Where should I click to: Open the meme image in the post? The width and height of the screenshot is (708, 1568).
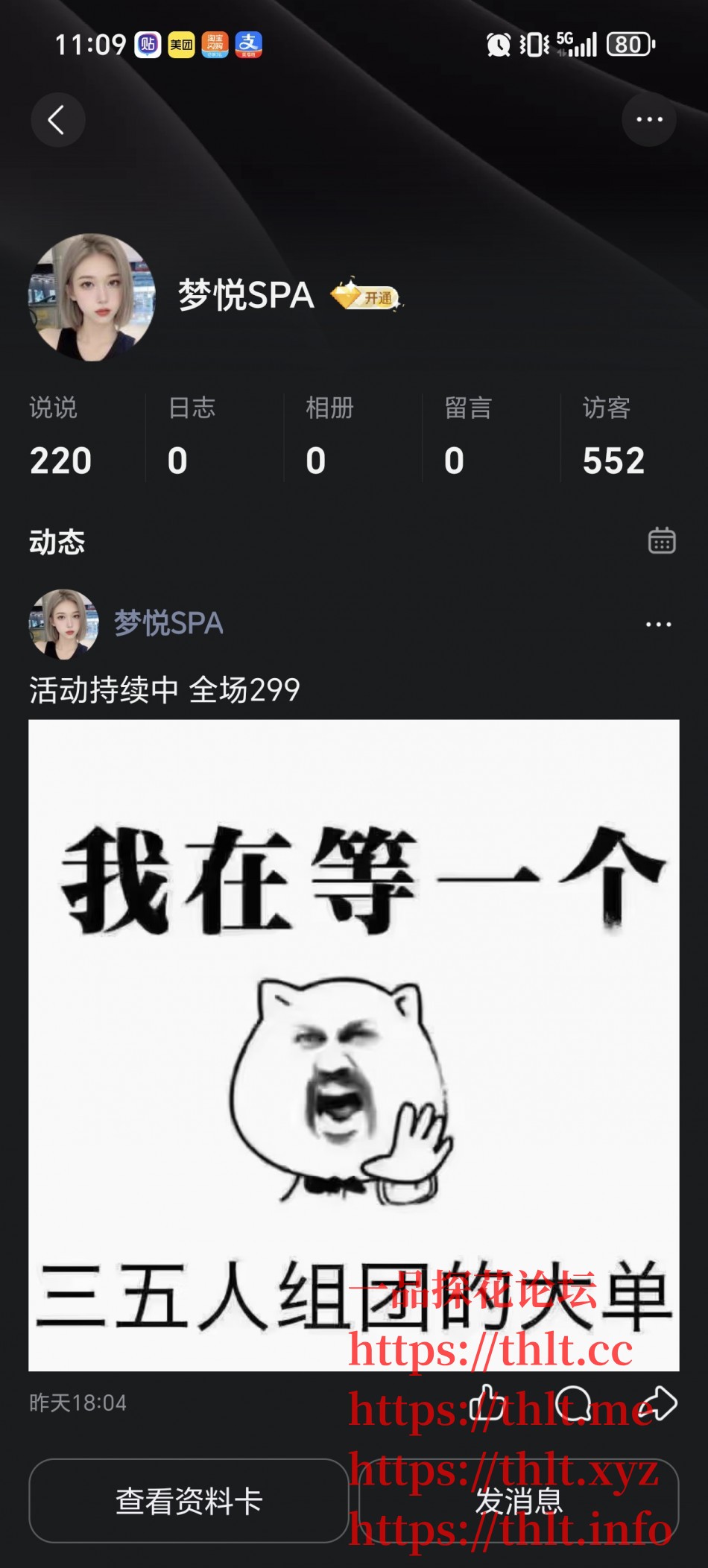tap(353, 1043)
